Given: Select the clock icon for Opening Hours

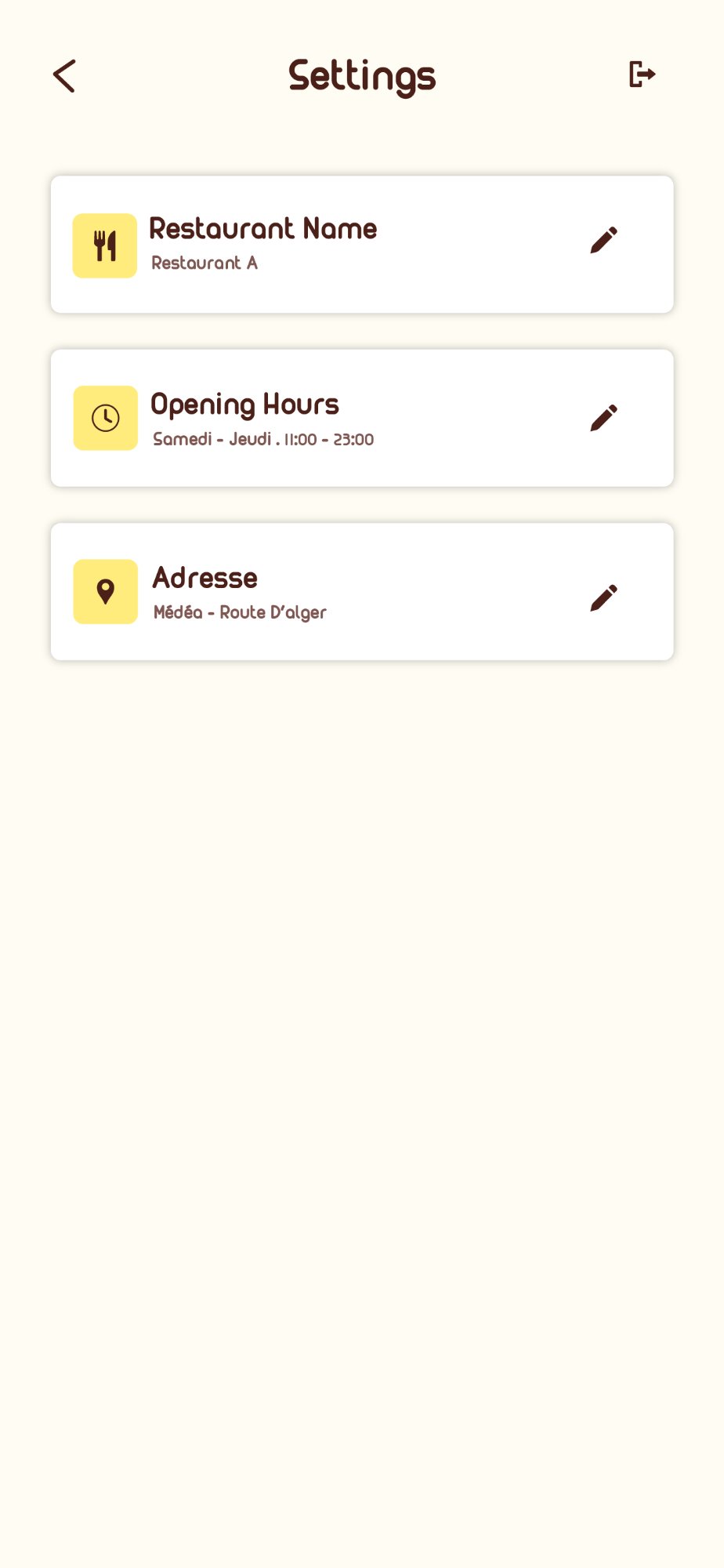Looking at the screenshot, I should (x=106, y=418).
